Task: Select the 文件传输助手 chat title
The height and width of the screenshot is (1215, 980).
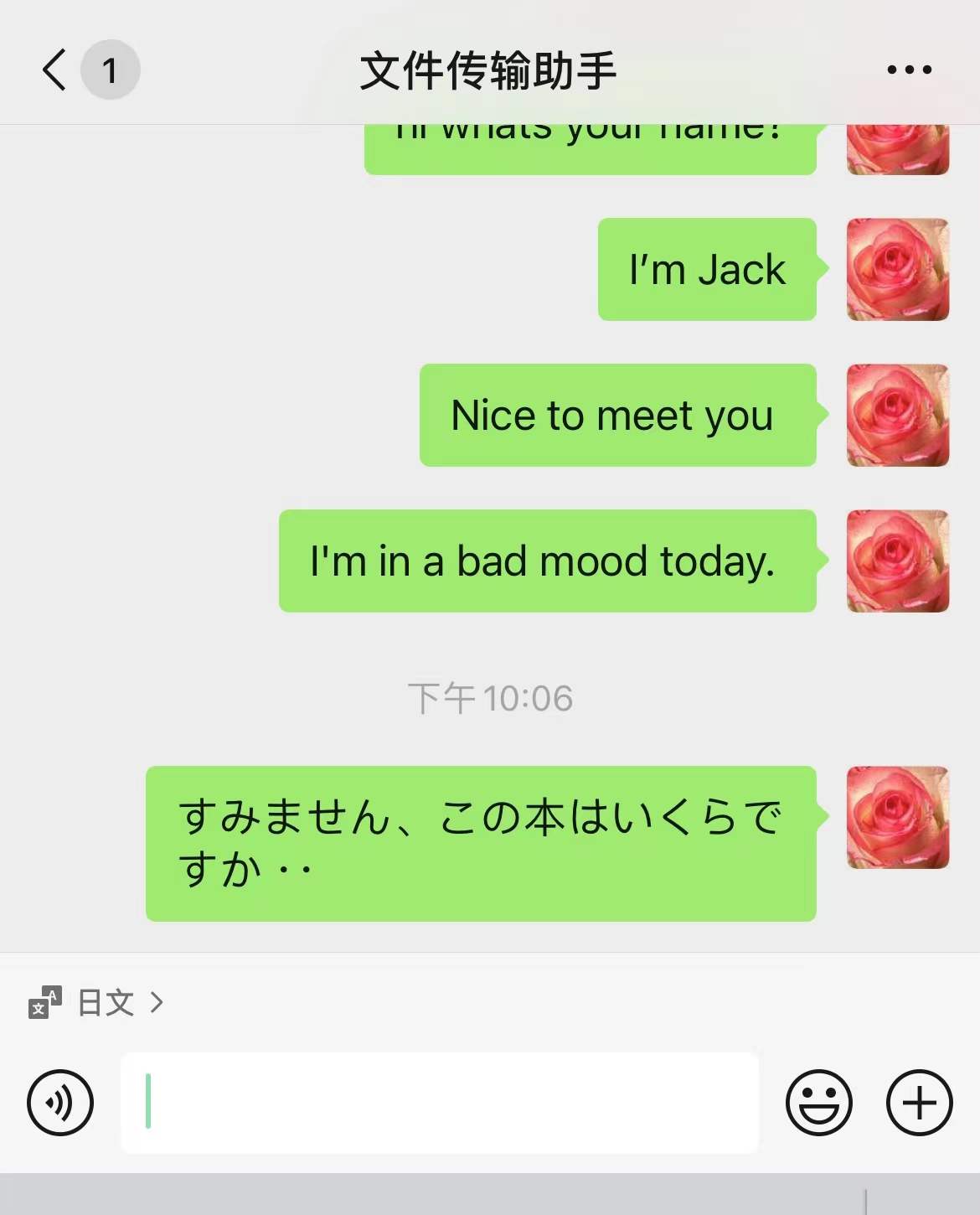Action: pyautogui.click(x=488, y=70)
